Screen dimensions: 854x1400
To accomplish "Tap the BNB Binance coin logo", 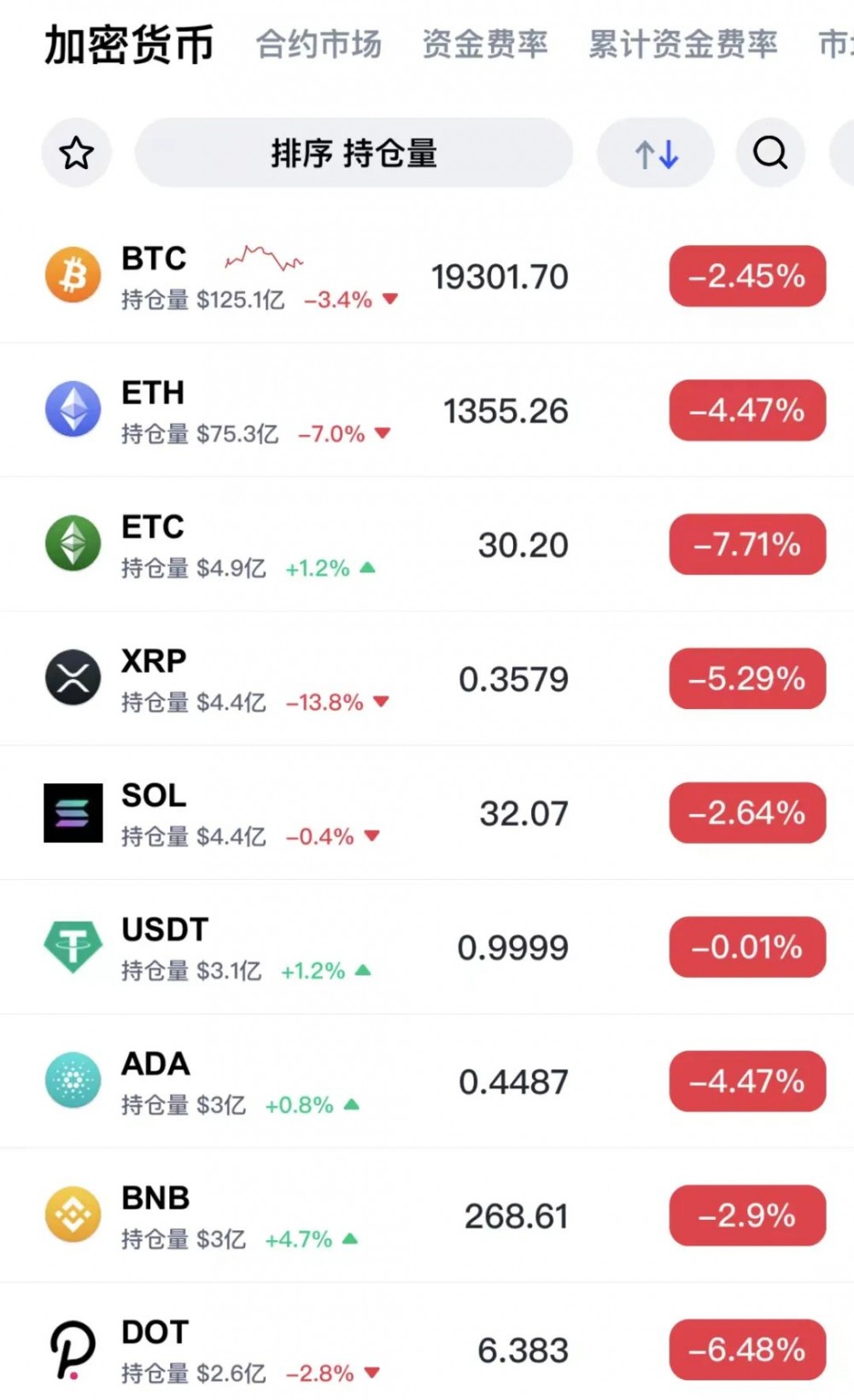I will point(73,1215).
